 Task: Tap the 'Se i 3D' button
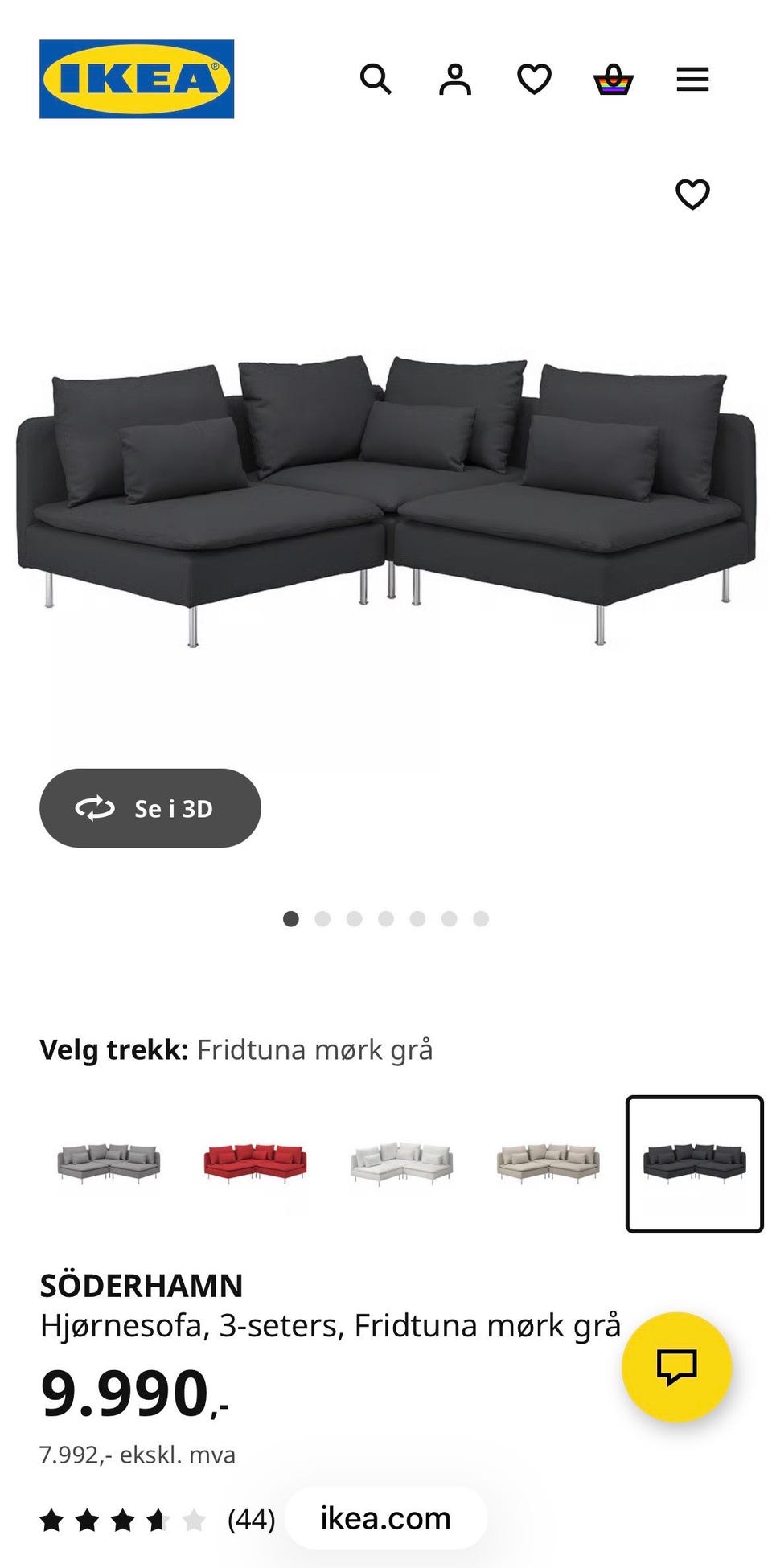tap(150, 808)
